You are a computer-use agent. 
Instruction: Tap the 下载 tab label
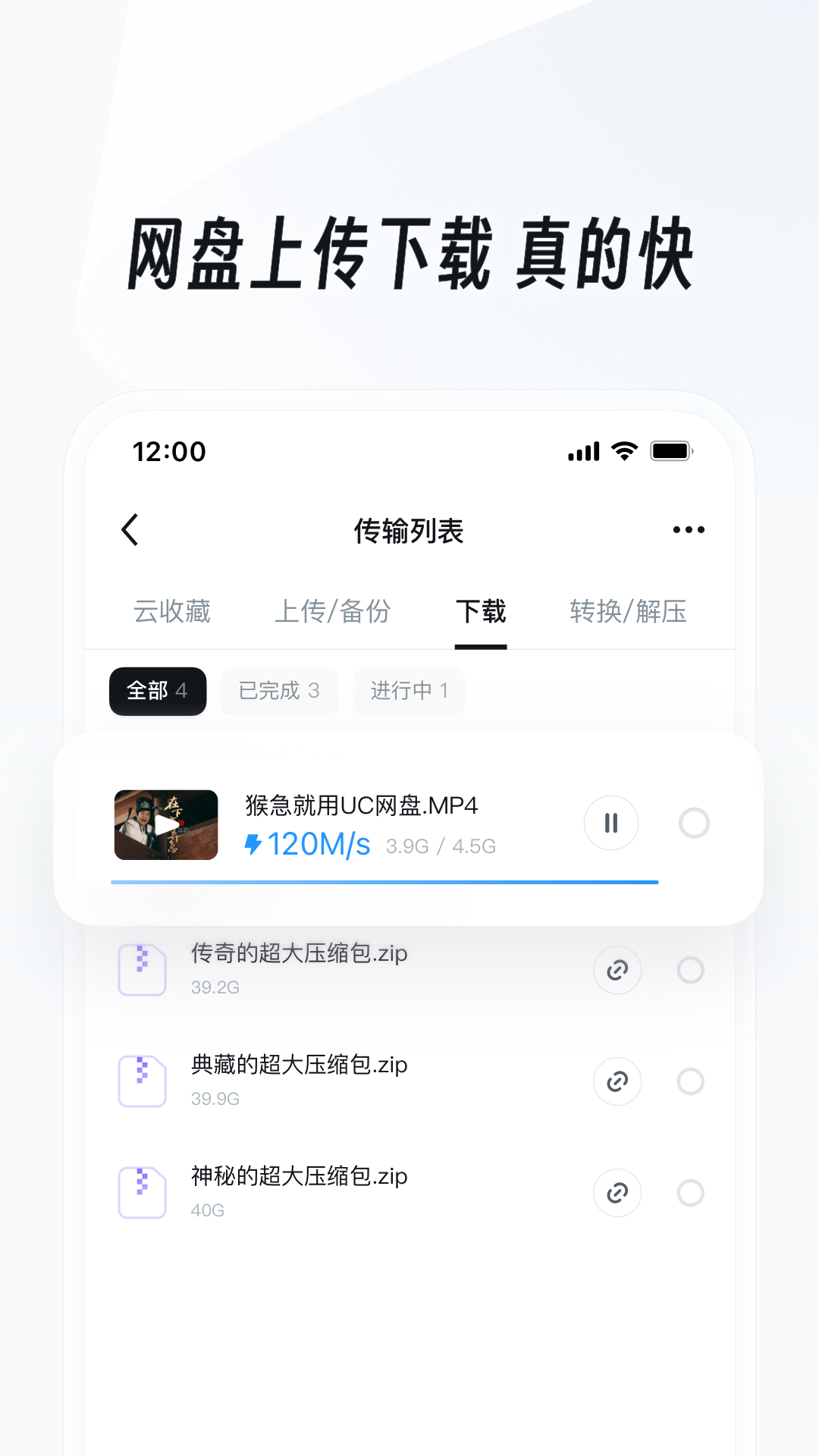coord(482,612)
